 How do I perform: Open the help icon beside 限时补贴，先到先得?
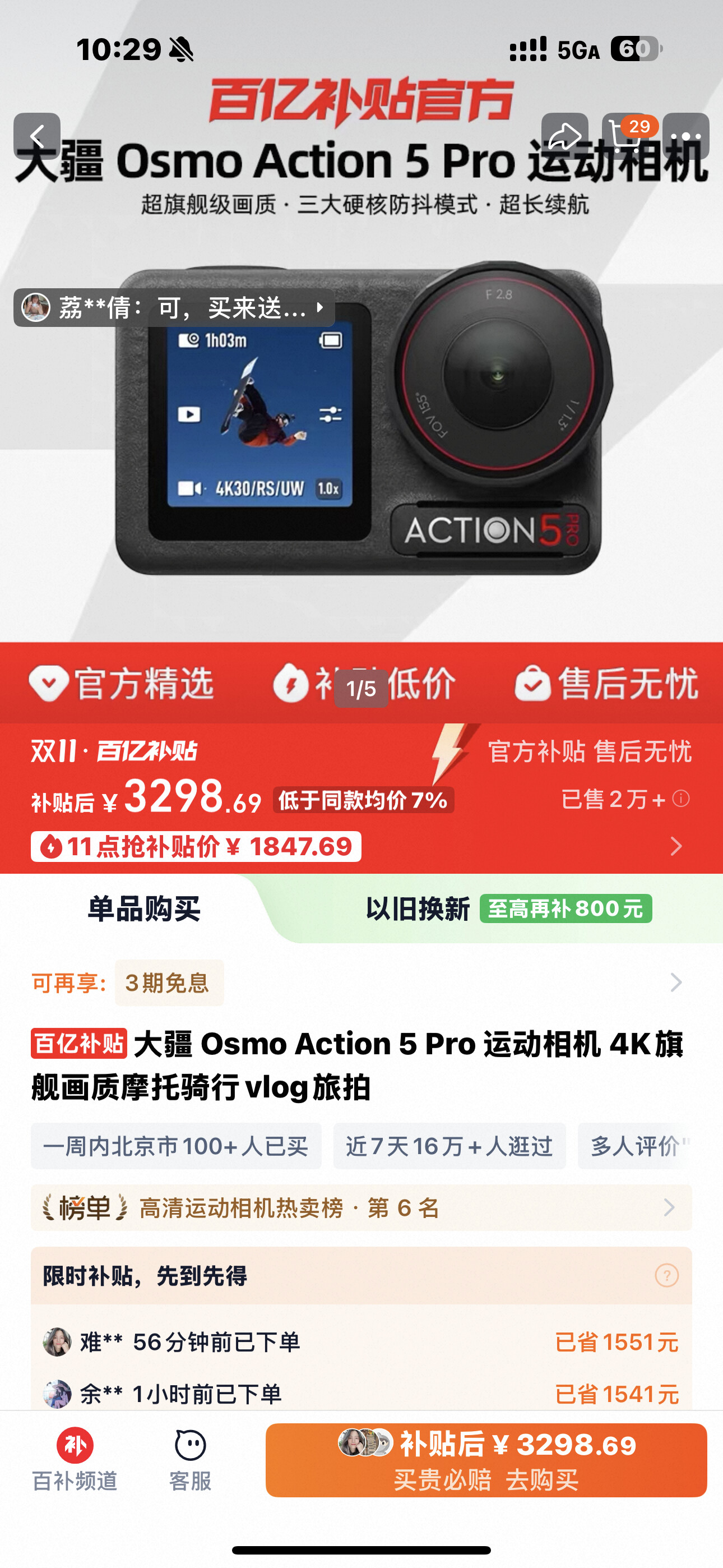[666, 1275]
